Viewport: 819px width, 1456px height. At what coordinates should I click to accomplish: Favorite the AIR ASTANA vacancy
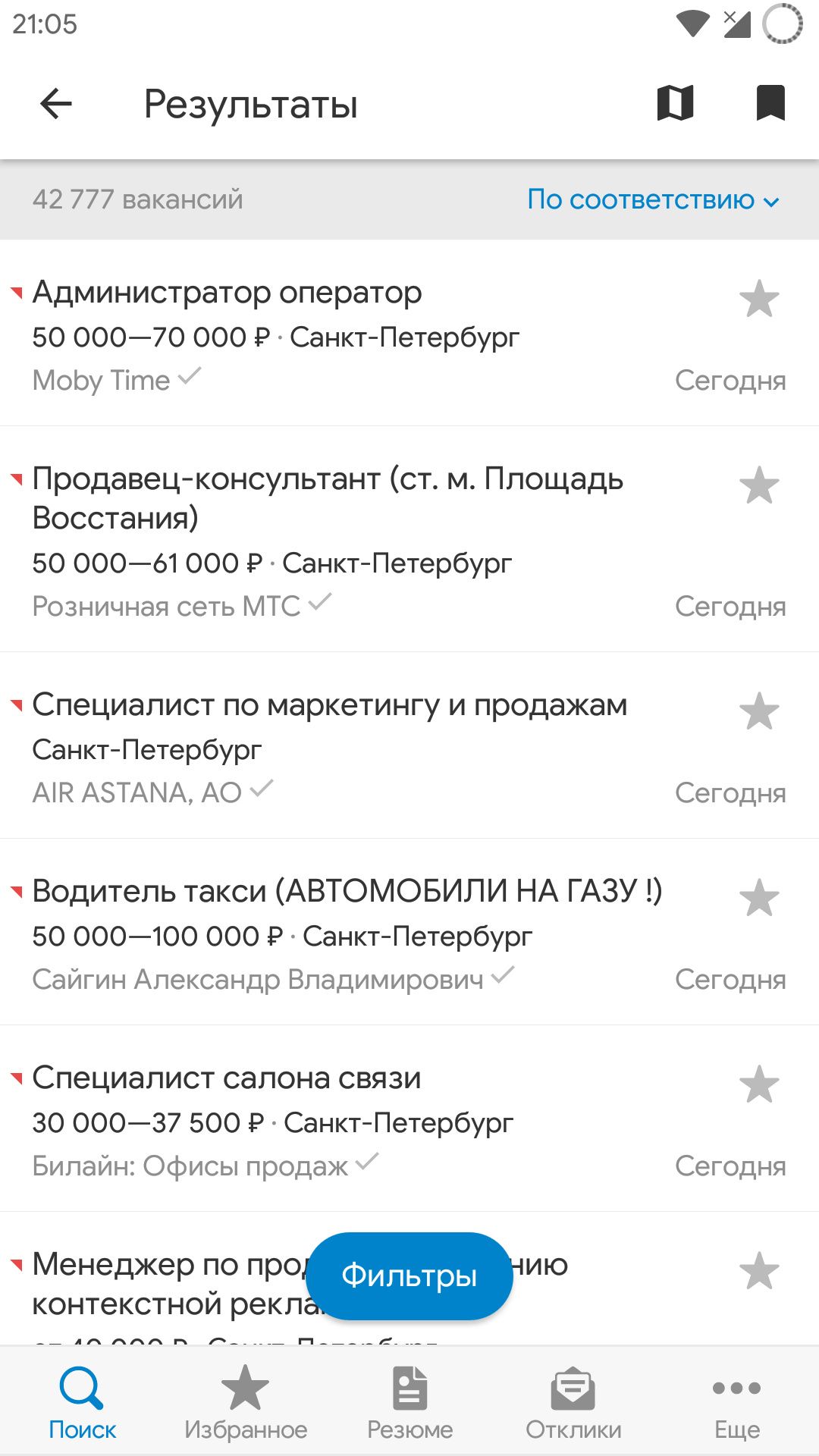point(759,711)
